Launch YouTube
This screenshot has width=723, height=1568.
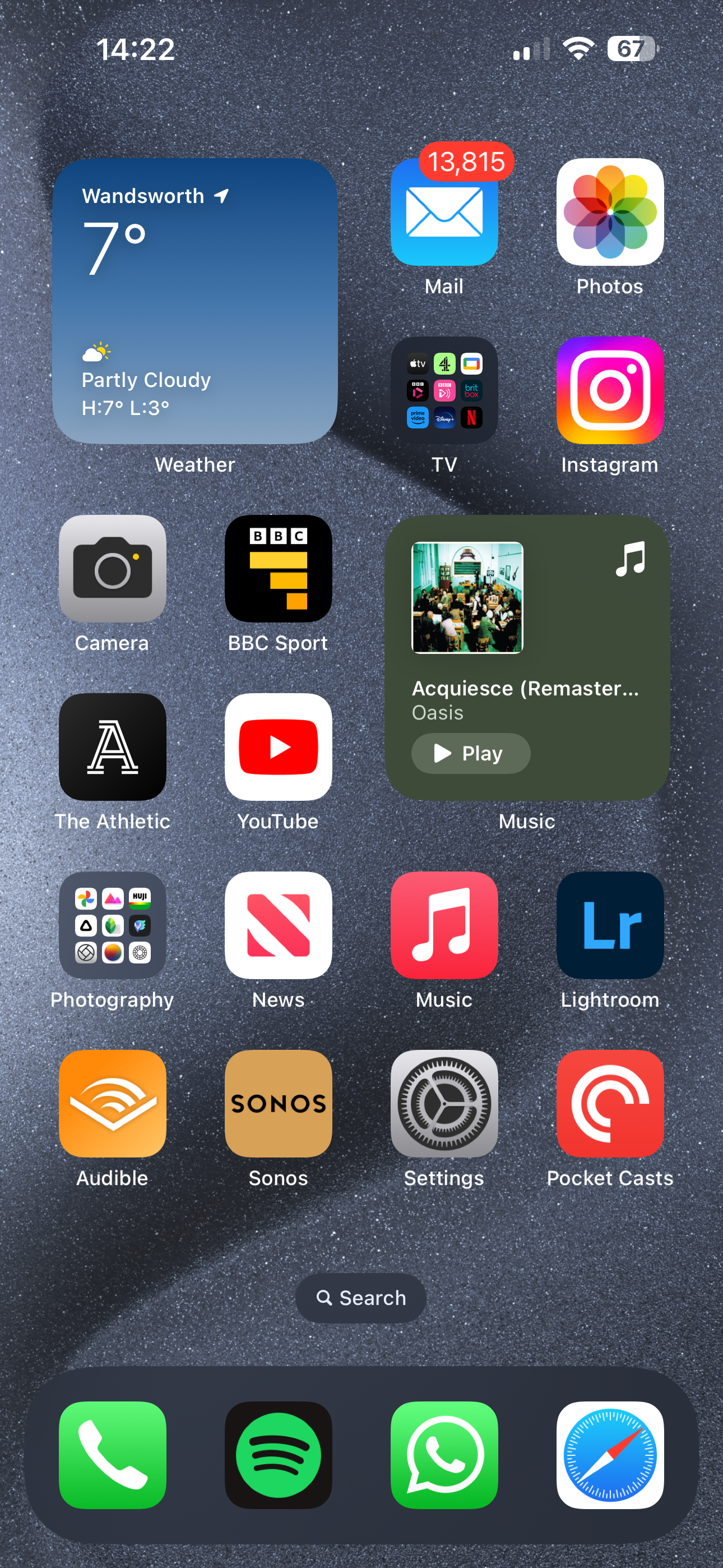[278, 747]
